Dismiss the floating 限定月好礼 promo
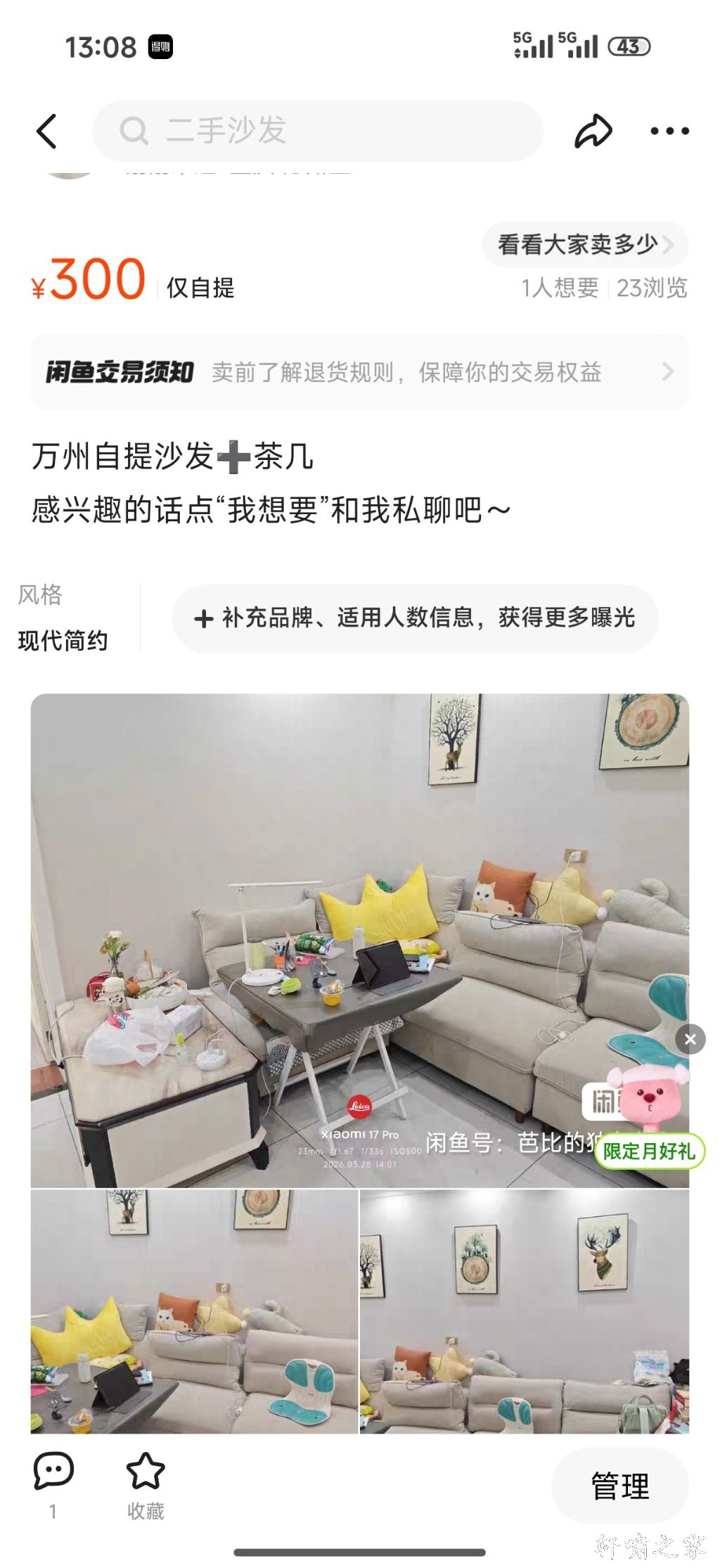This screenshot has height=1568, width=720. point(690,1039)
